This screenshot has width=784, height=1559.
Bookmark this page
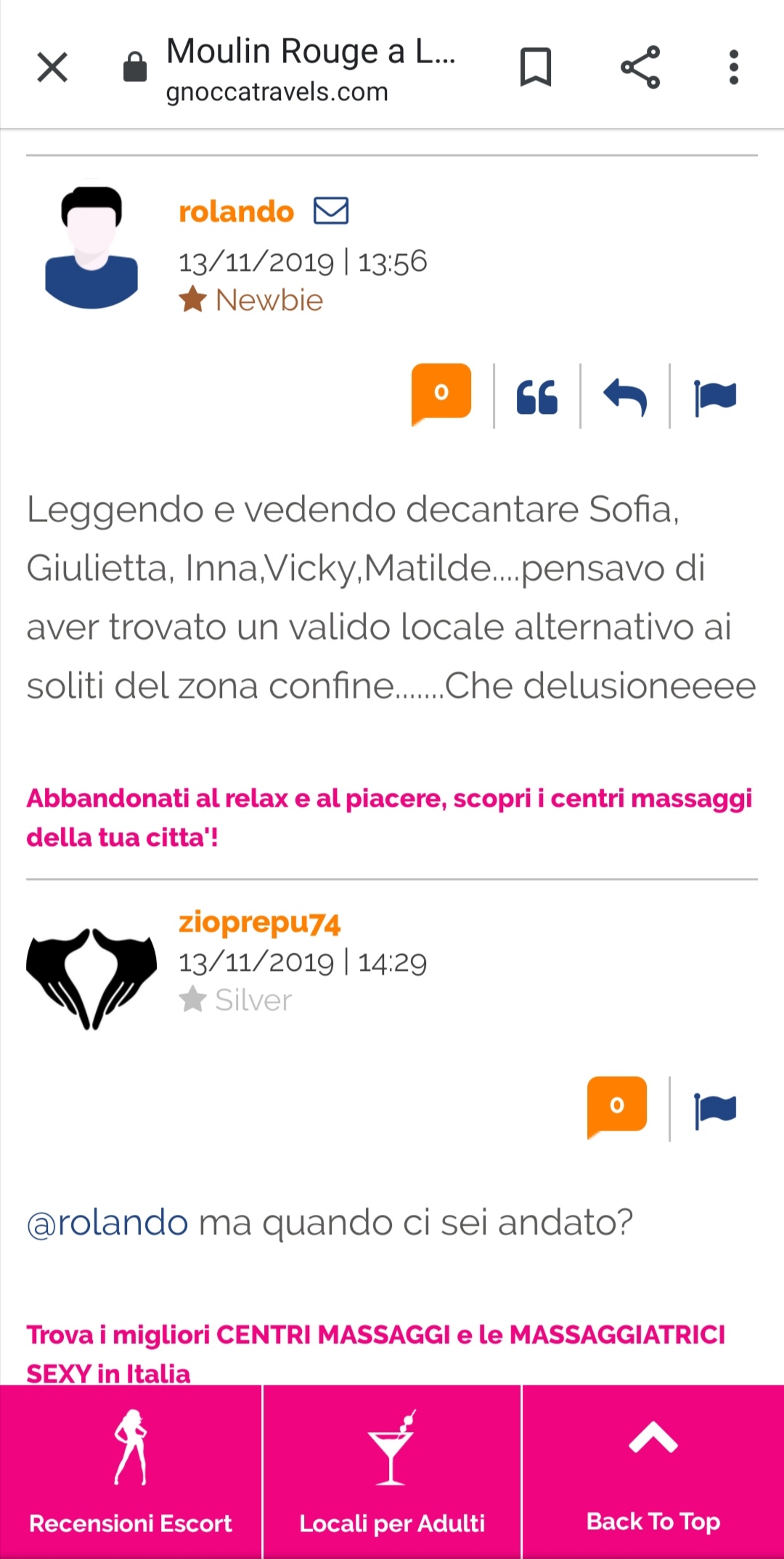click(x=536, y=68)
